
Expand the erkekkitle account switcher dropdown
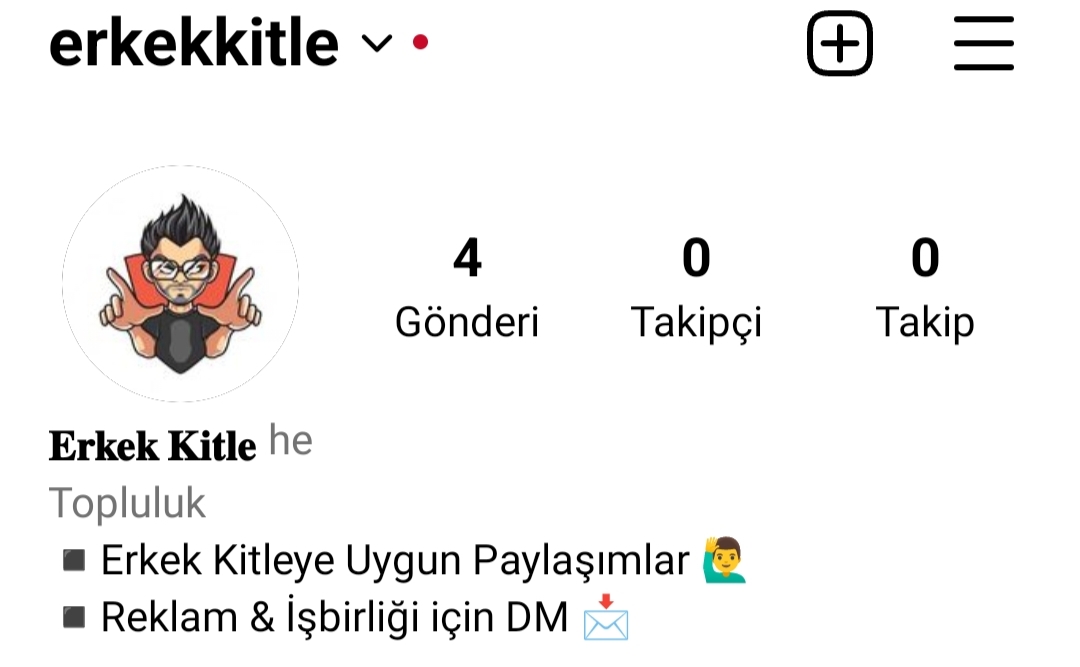pyautogui.click(x=377, y=43)
